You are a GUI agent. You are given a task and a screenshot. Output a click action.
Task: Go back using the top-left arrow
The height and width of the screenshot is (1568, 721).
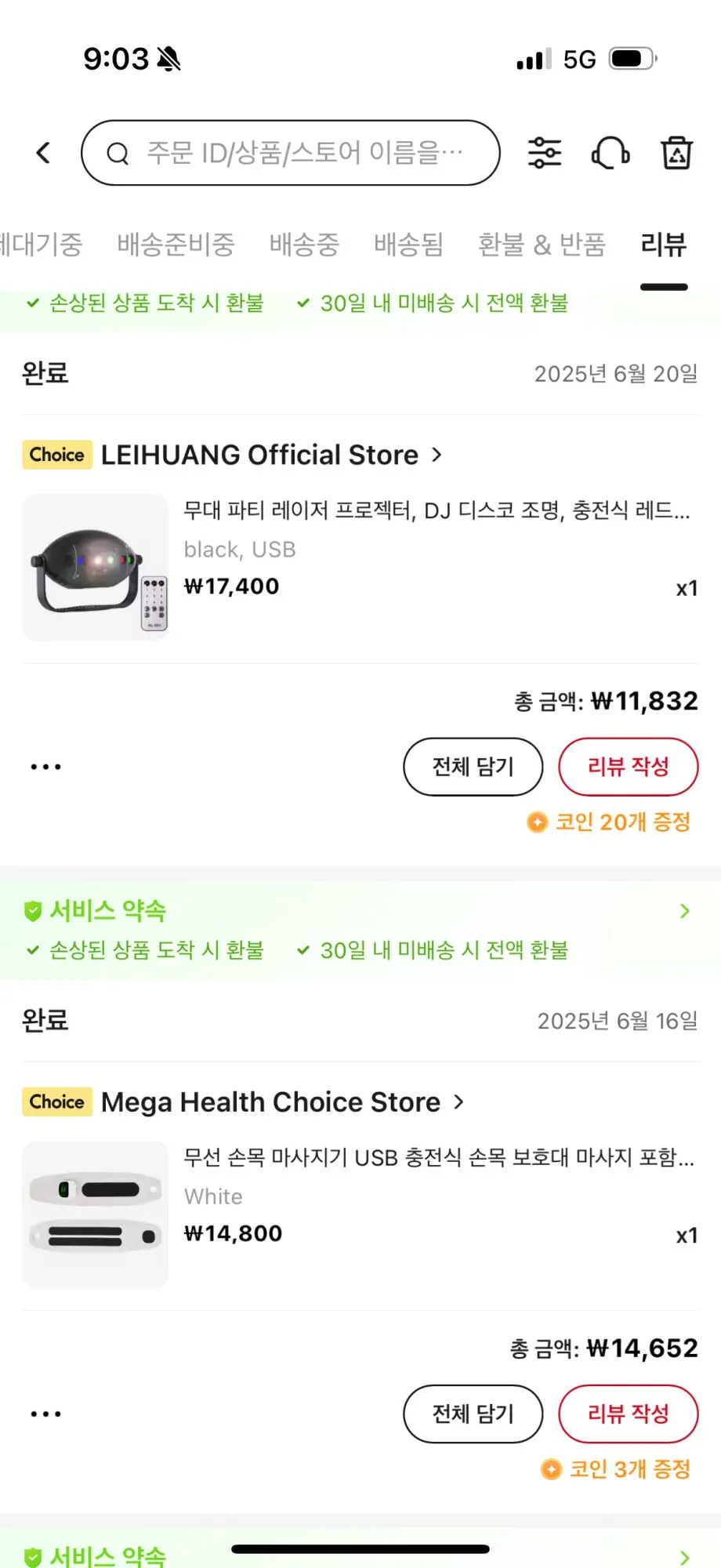[44, 153]
